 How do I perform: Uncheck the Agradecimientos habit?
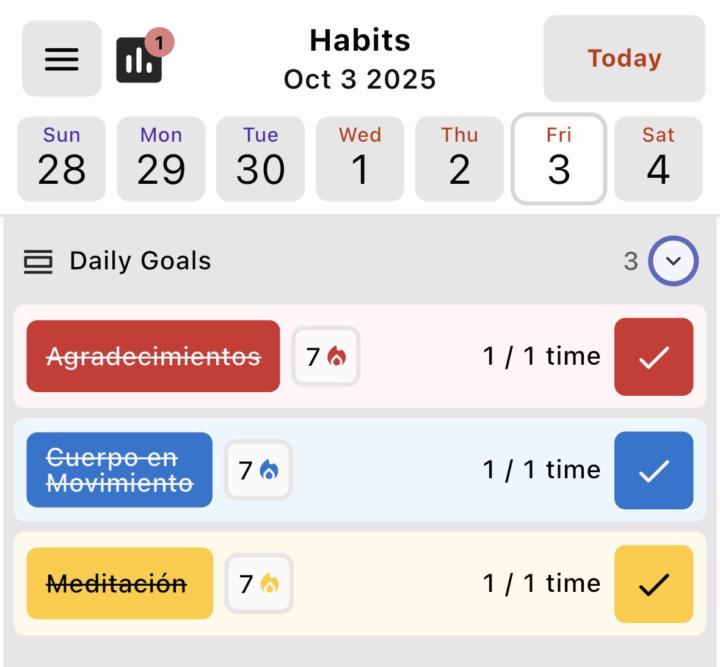tap(654, 357)
